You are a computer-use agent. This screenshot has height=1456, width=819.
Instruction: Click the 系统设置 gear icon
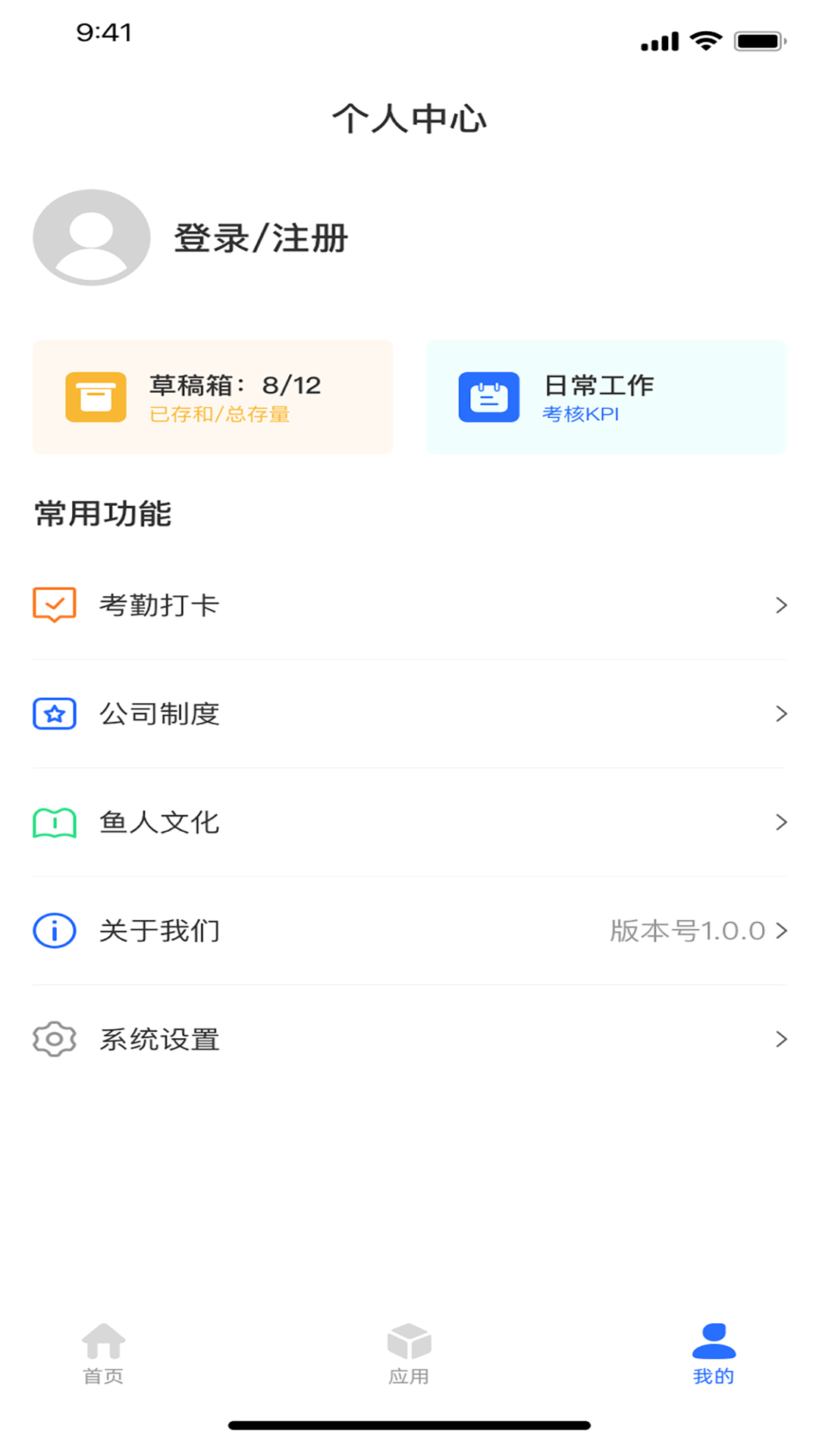pyautogui.click(x=54, y=1040)
